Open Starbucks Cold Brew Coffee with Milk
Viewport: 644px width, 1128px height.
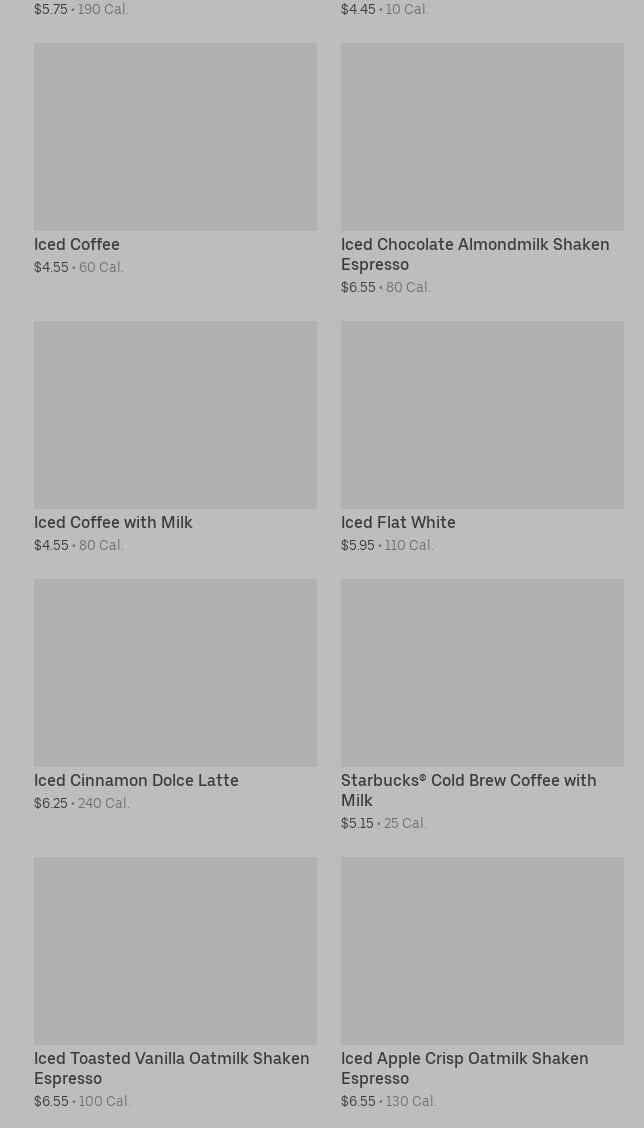click(x=482, y=705)
